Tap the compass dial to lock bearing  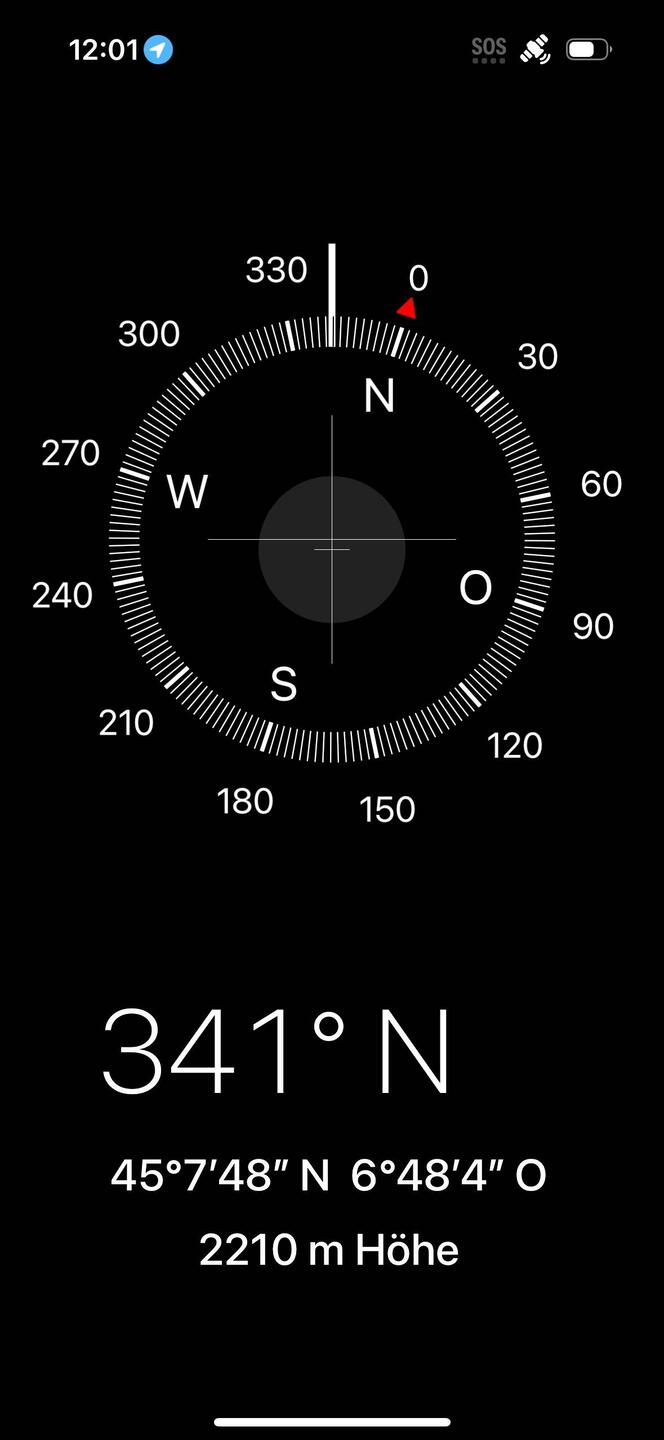tap(332, 540)
